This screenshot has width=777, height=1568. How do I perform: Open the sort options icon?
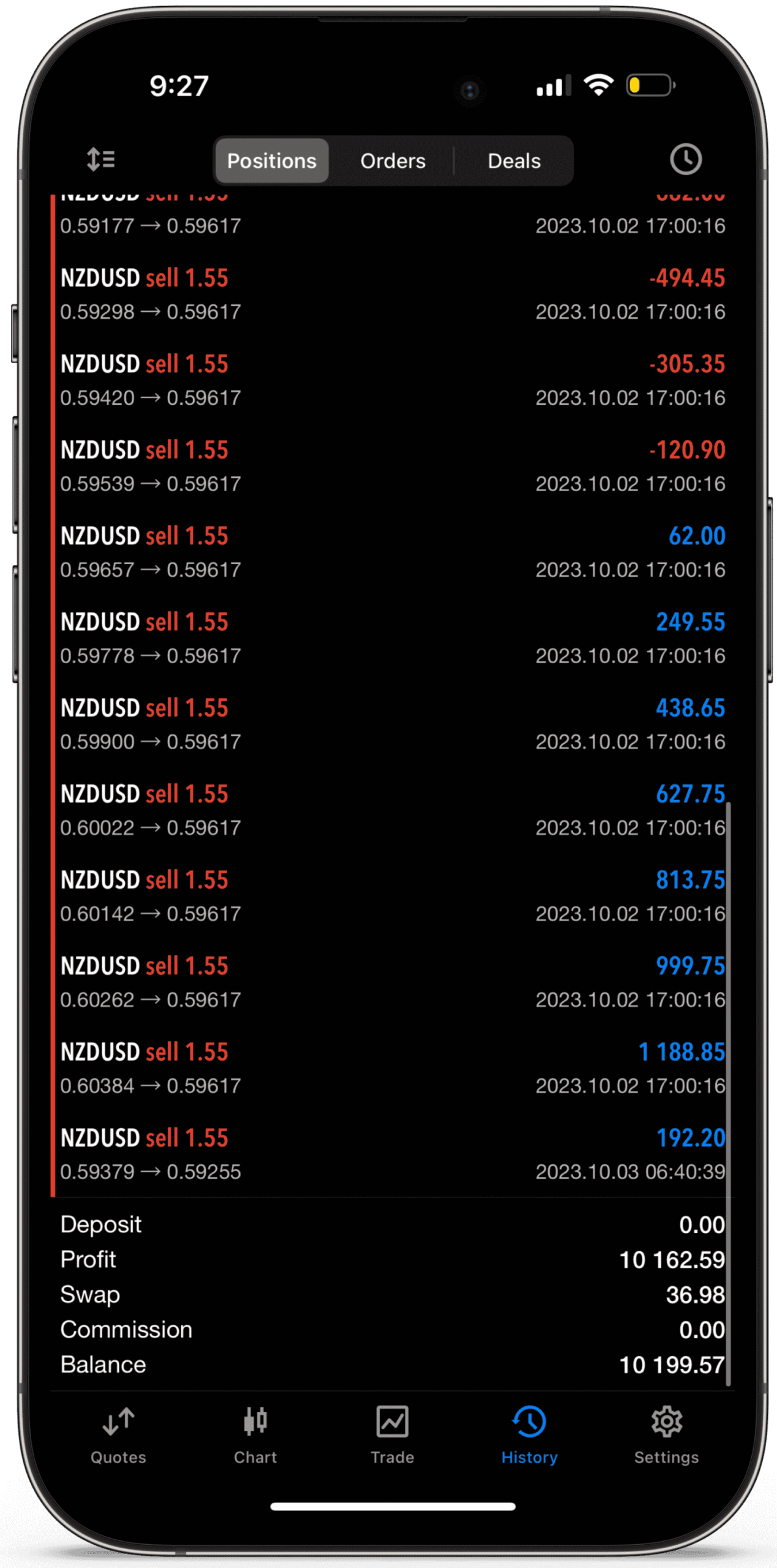click(x=101, y=160)
